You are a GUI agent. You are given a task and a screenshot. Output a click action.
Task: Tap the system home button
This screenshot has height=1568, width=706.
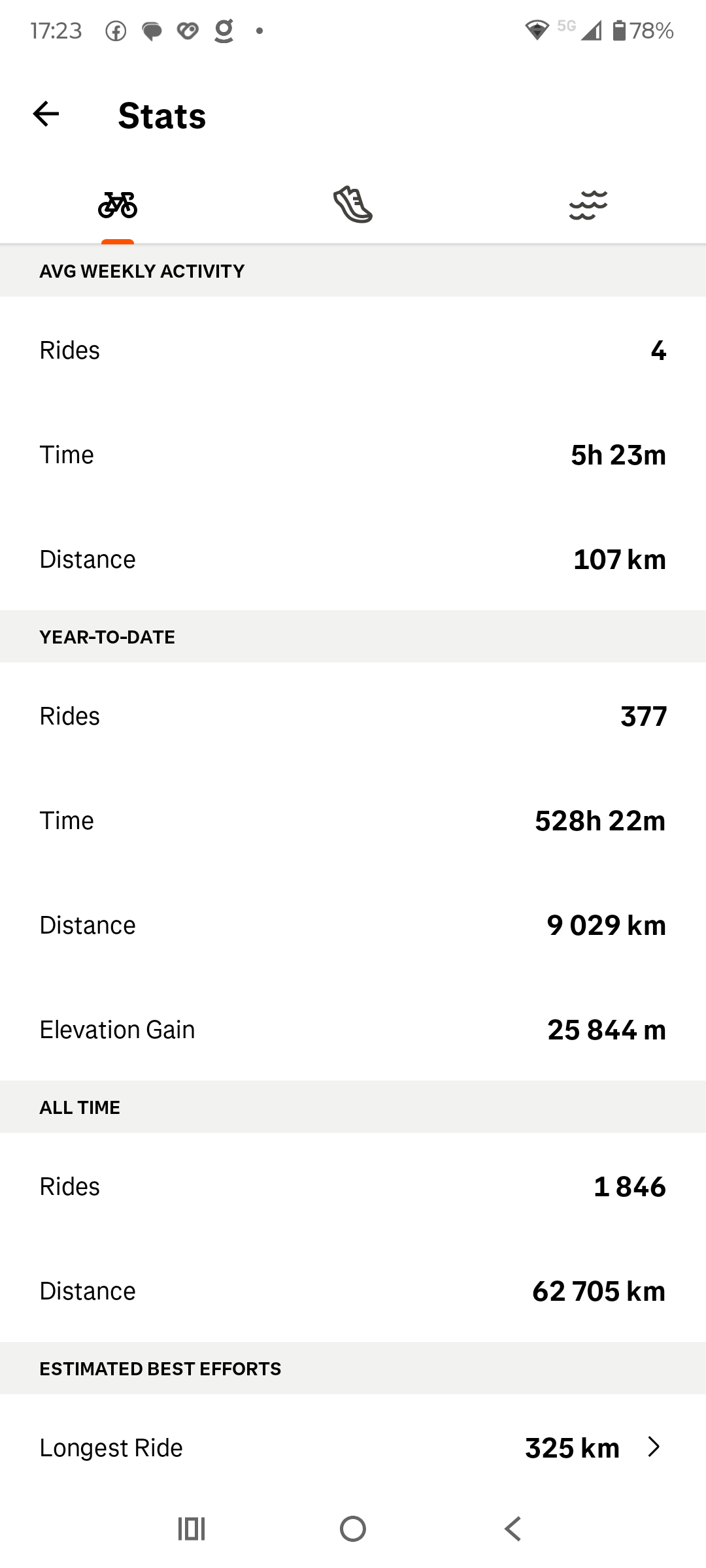click(x=353, y=1529)
